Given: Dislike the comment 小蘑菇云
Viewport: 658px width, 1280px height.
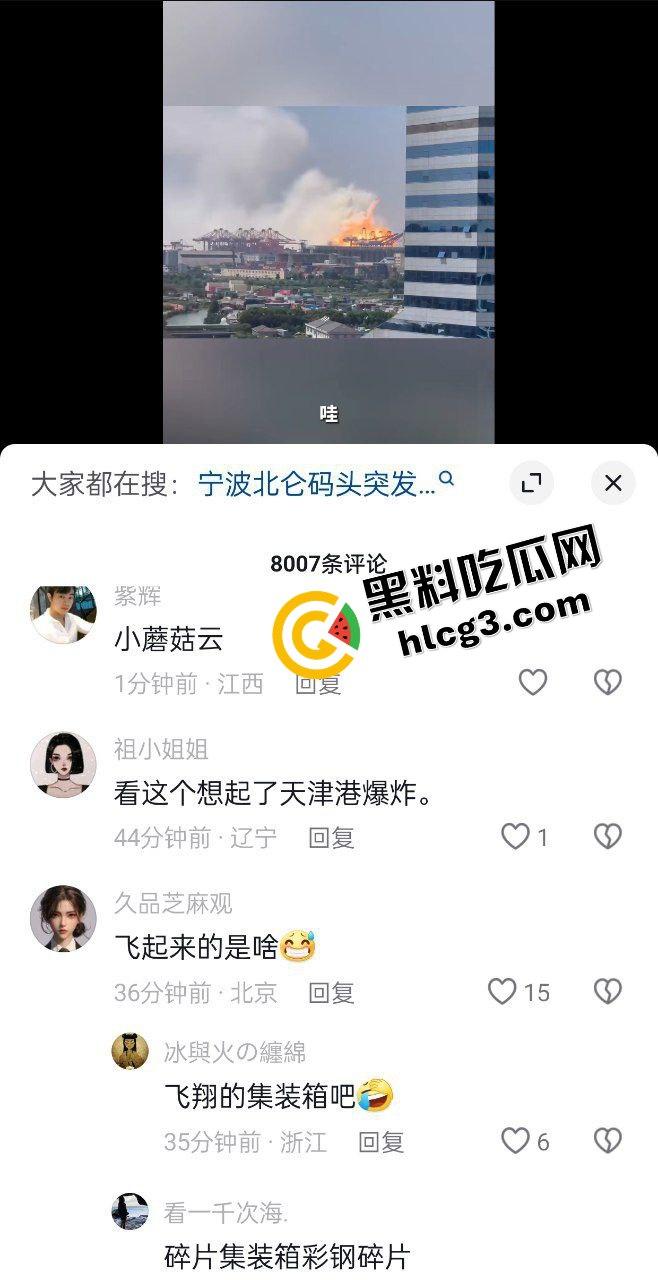Looking at the screenshot, I should [x=608, y=682].
